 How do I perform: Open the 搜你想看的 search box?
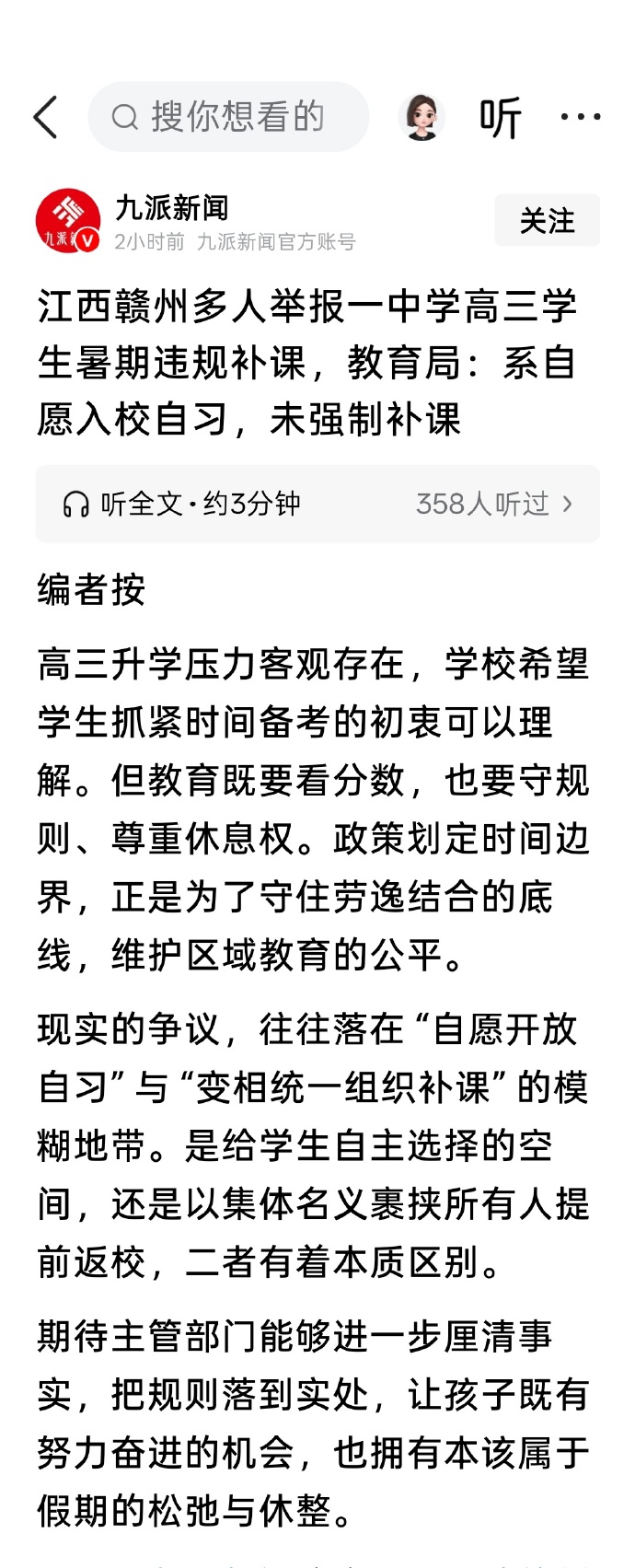[228, 117]
